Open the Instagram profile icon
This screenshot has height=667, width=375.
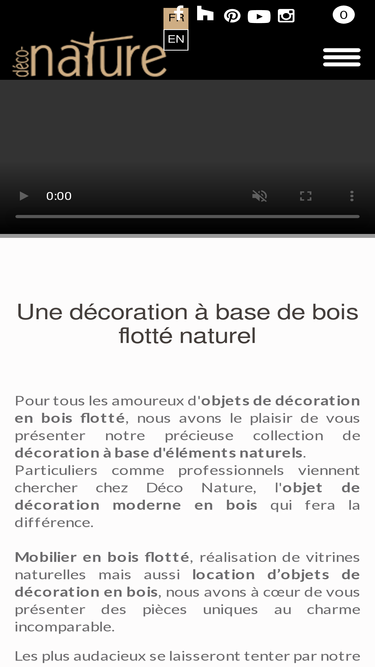[x=286, y=16]
